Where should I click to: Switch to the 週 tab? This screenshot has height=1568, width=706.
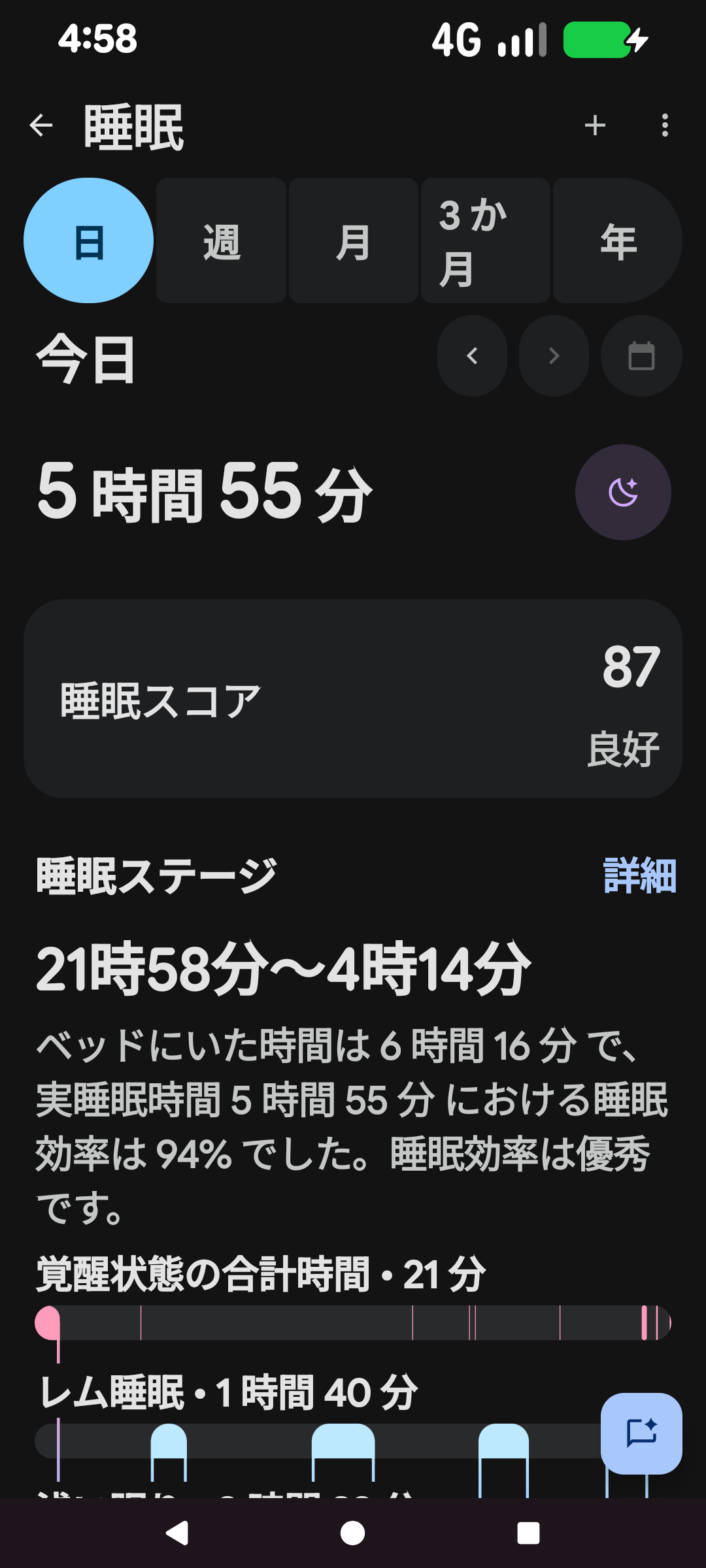[222, 240]
